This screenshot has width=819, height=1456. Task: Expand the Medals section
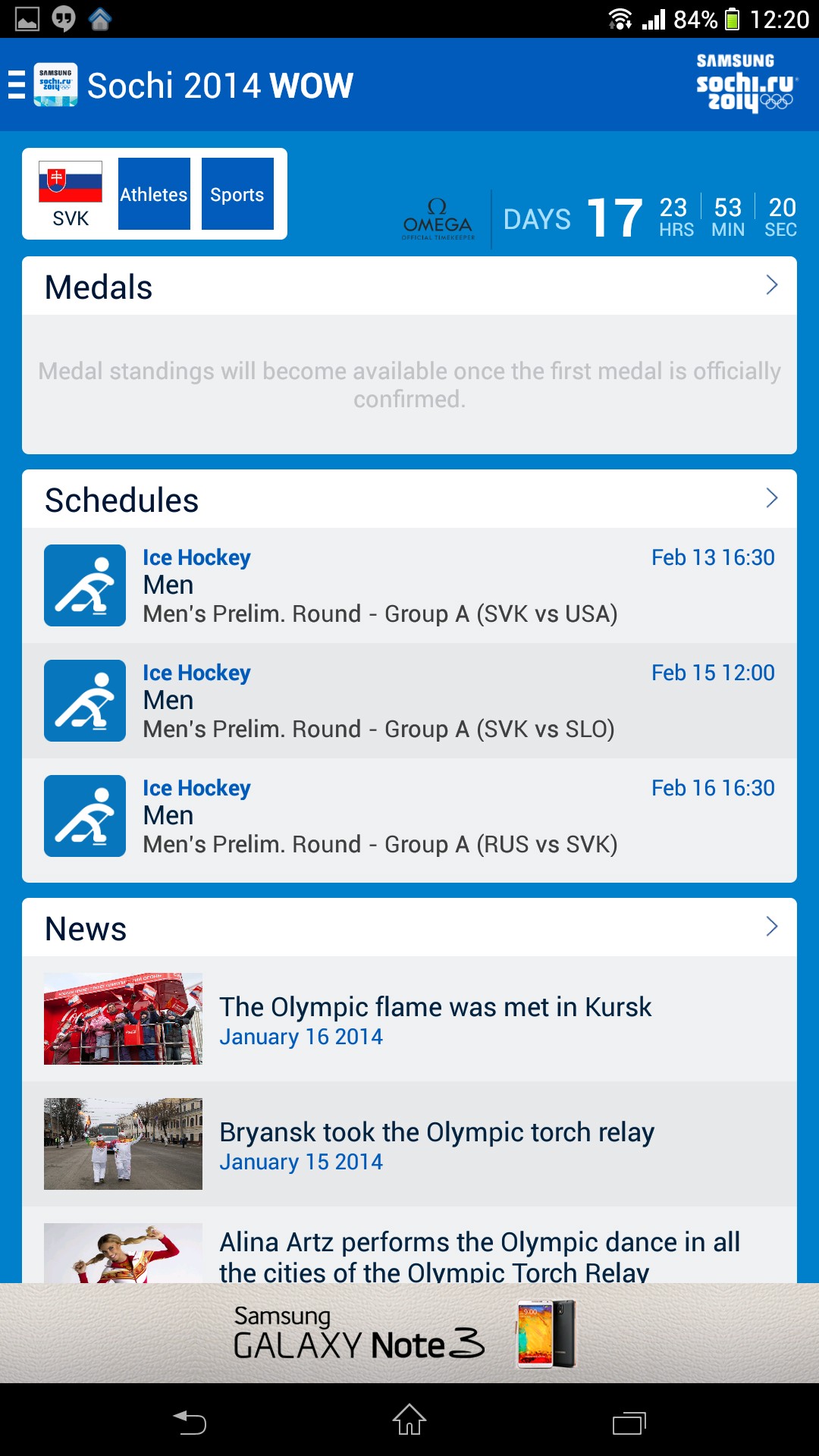tap(771, 286)
